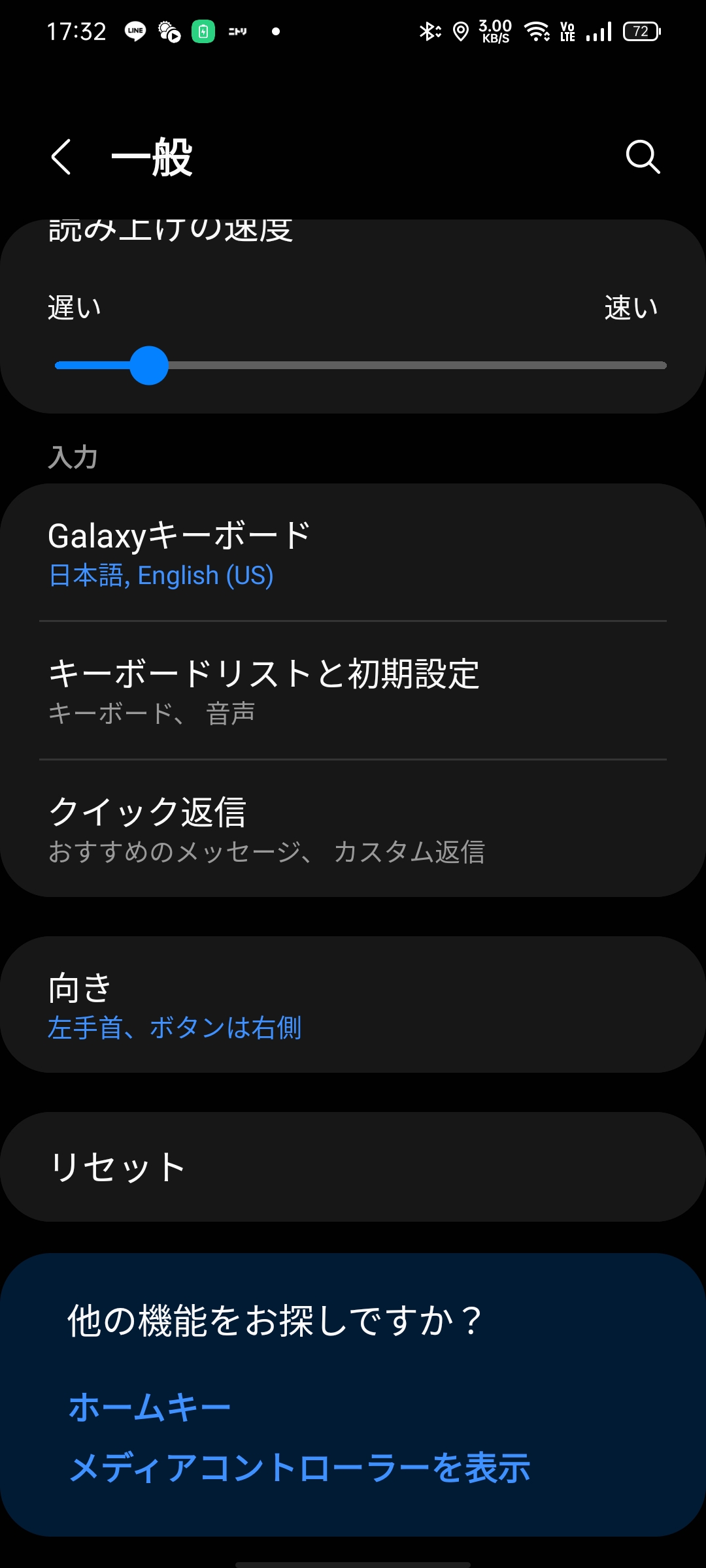Follow the メディアコントローラーを表示 link
Screen dimensions: 706x1568
click(x=299, y=1467)
